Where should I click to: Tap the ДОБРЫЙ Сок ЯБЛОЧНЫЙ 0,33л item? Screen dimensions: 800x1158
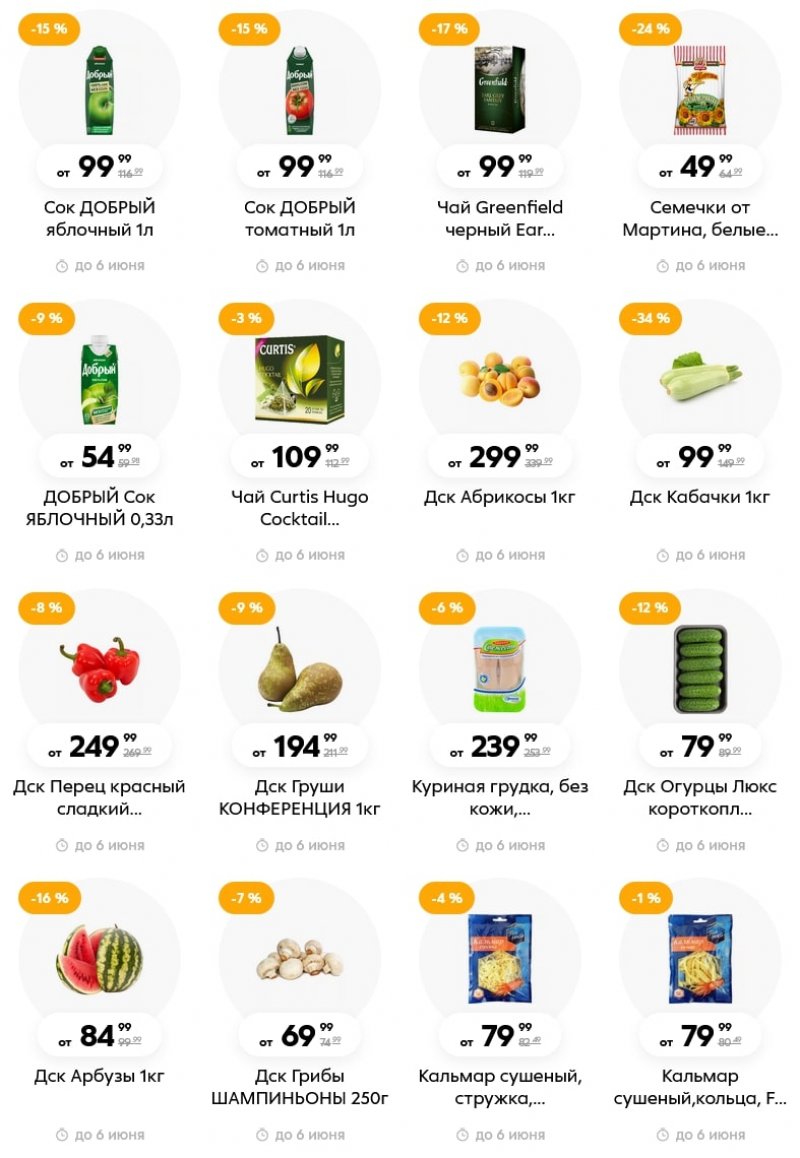99,380
